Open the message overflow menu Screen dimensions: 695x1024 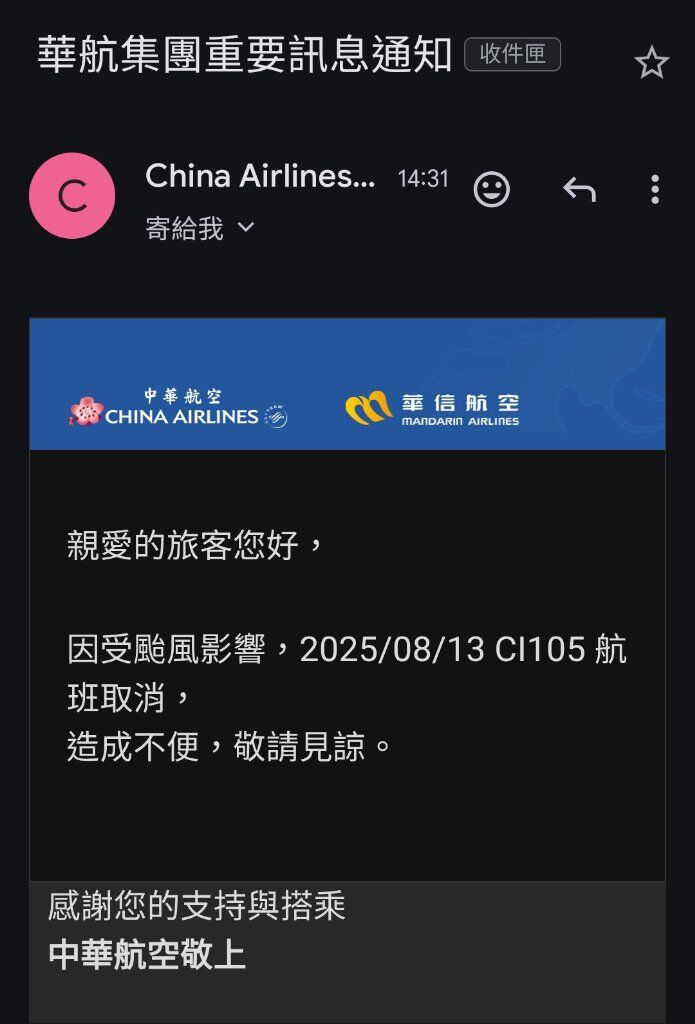[654, 189]
